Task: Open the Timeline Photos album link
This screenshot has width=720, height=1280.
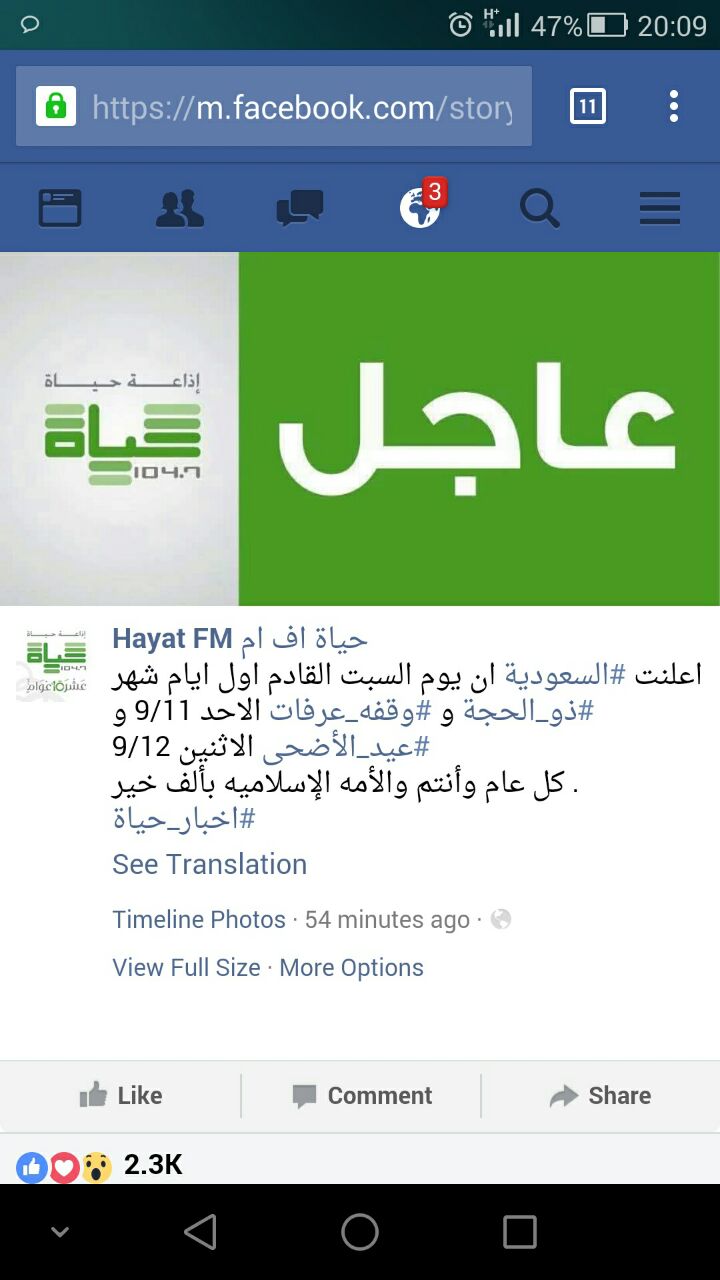Action: pos(199,920)
